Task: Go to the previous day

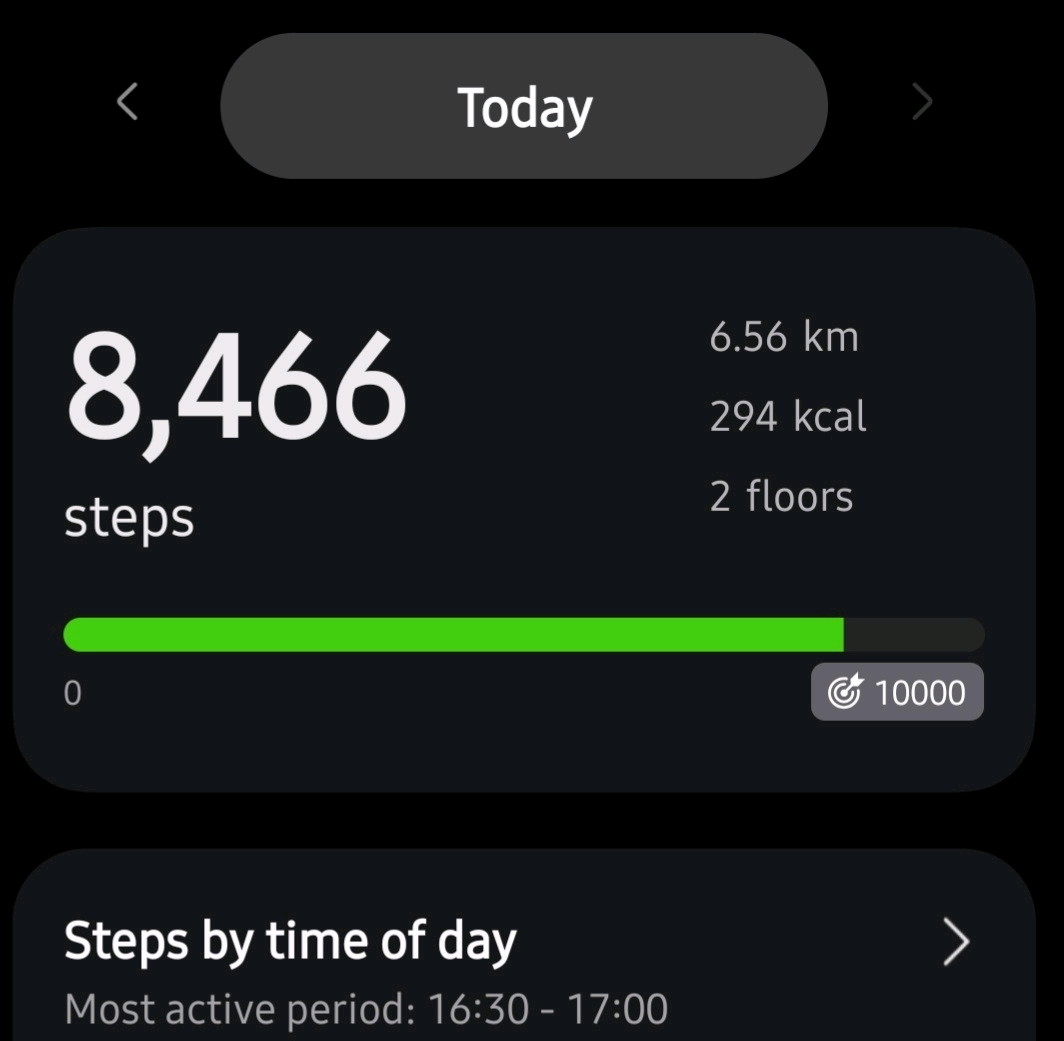Action: (127, 102)
